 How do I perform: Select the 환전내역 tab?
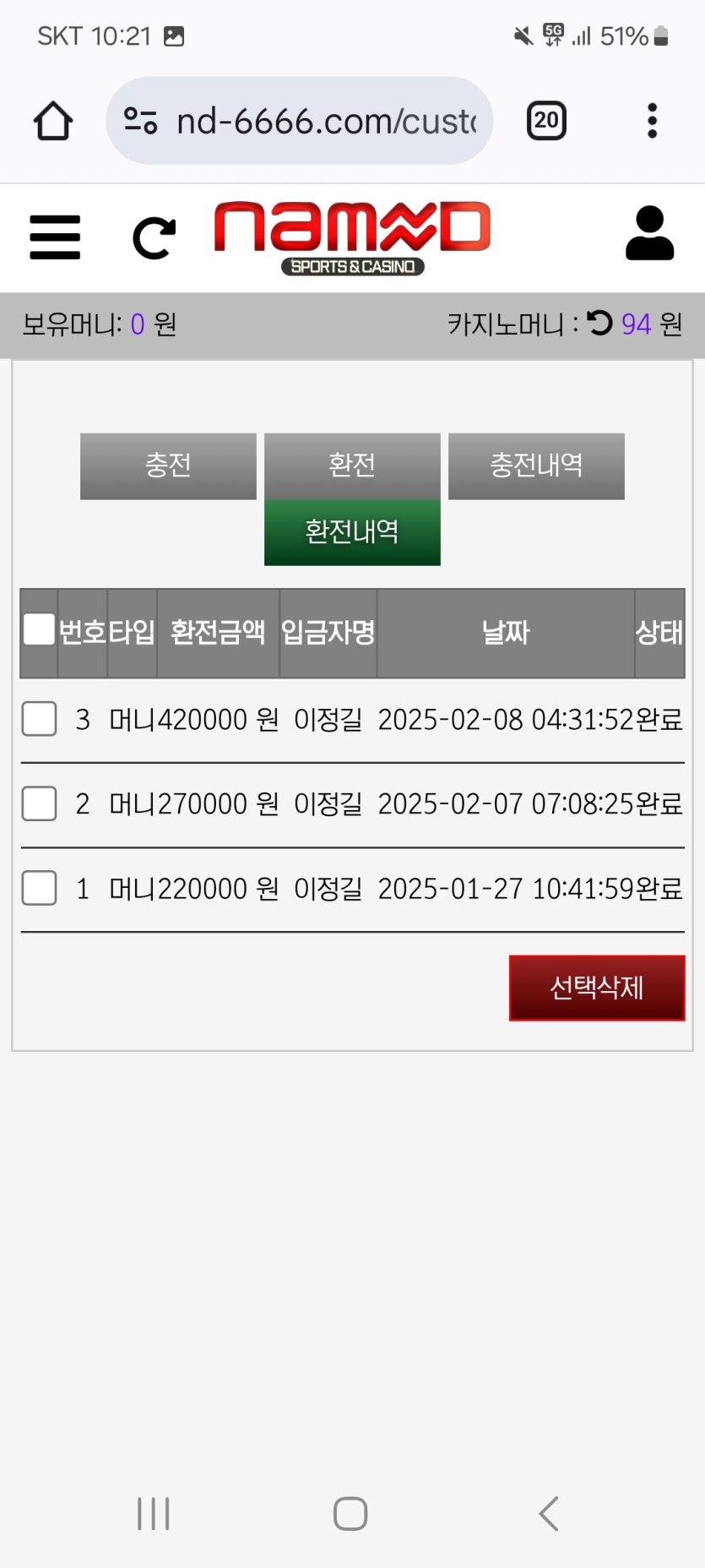pyautogui.click(x=352, y=532)
